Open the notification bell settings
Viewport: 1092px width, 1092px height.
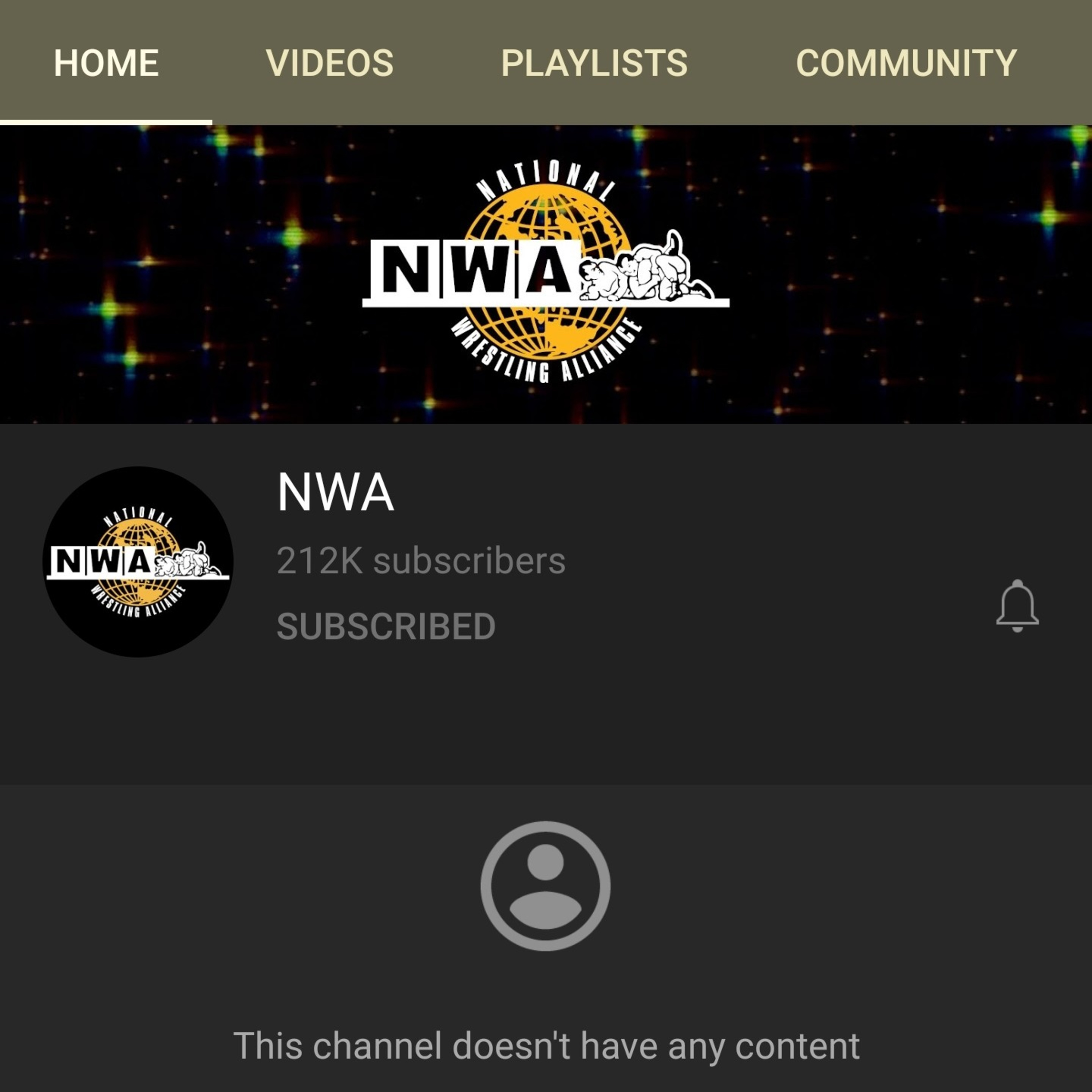1017,606
